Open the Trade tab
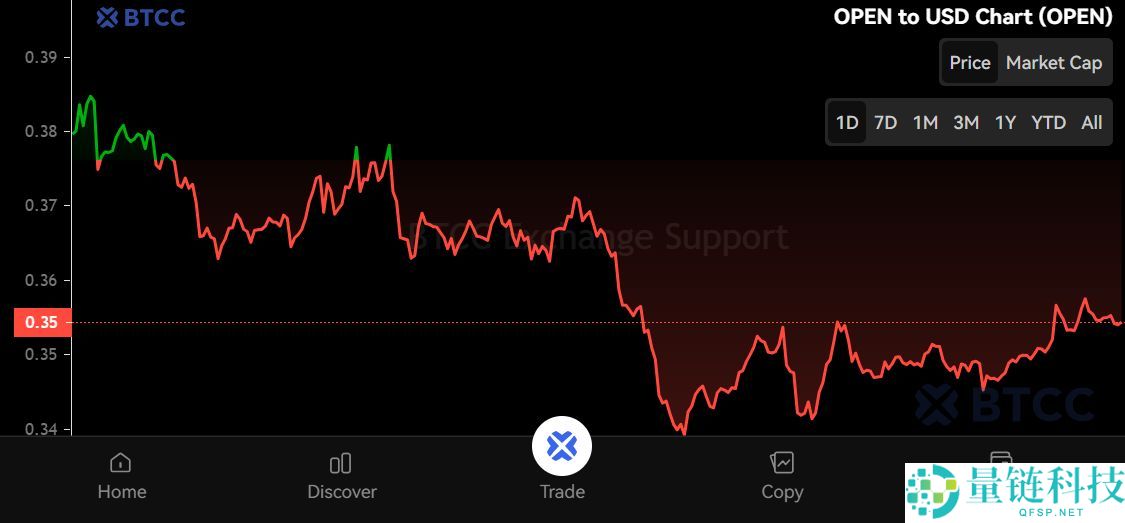 562,460
